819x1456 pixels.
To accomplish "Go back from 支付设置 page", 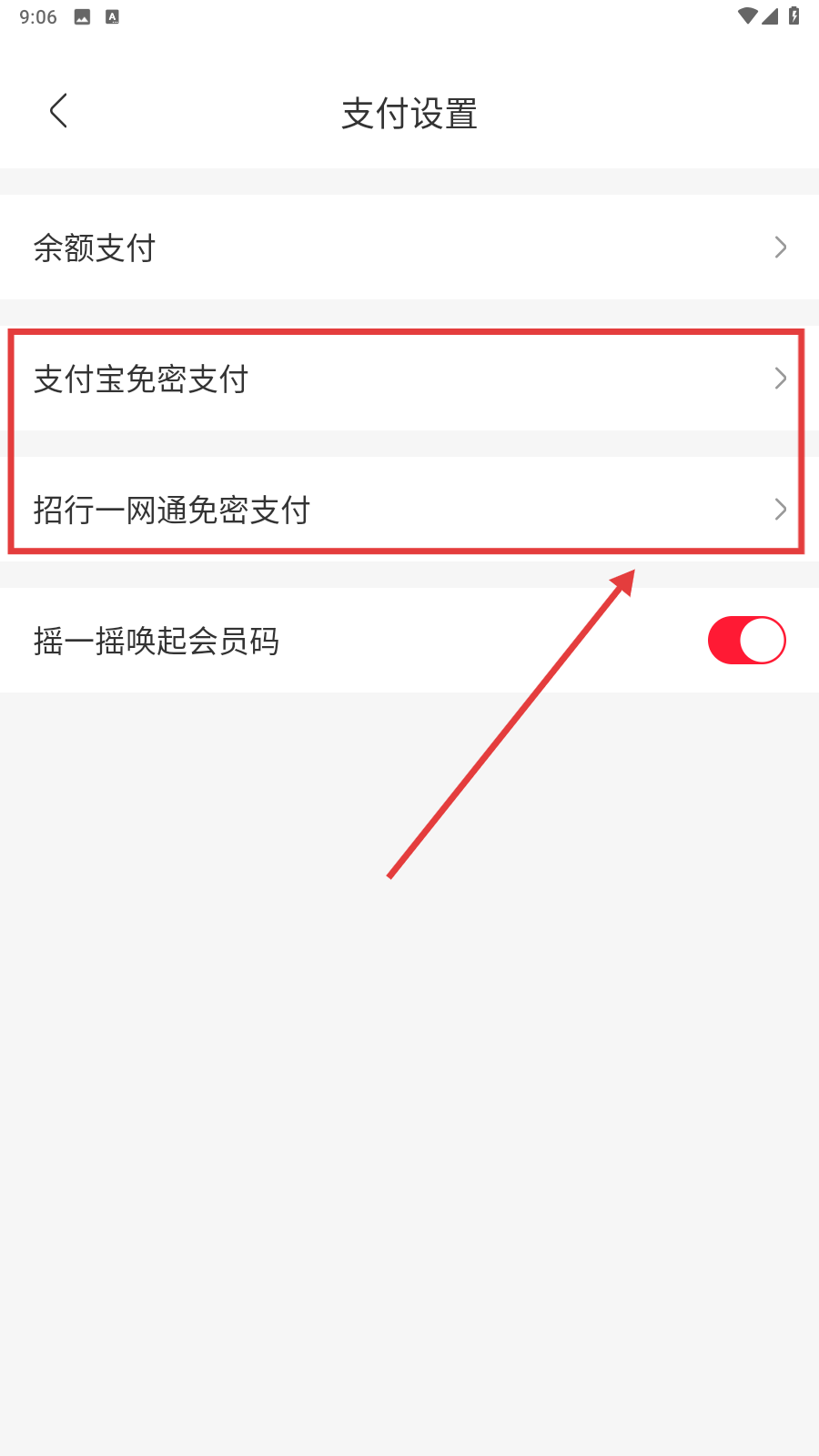I will [x=59, y=111].
